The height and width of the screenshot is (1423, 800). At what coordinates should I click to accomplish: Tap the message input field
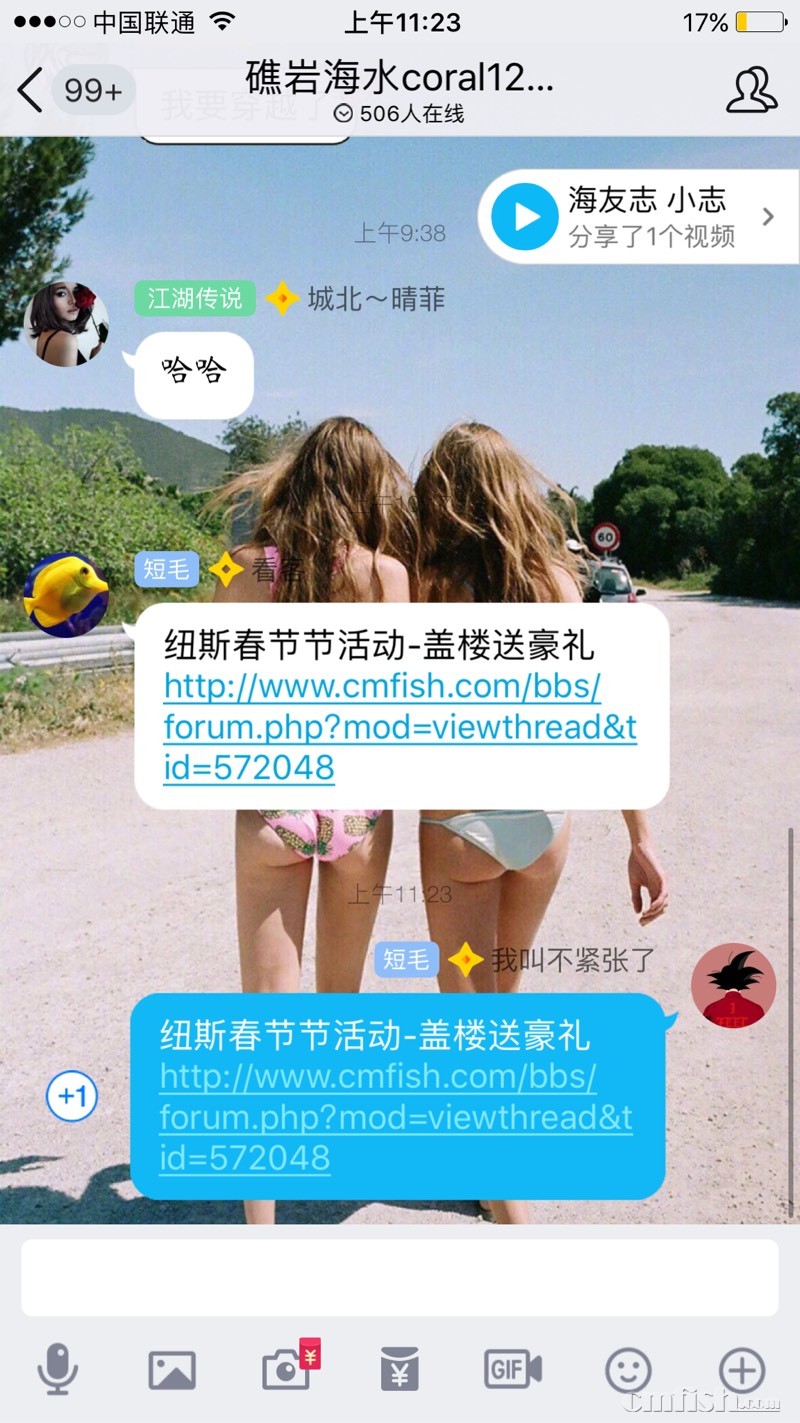coord(400,1276)
